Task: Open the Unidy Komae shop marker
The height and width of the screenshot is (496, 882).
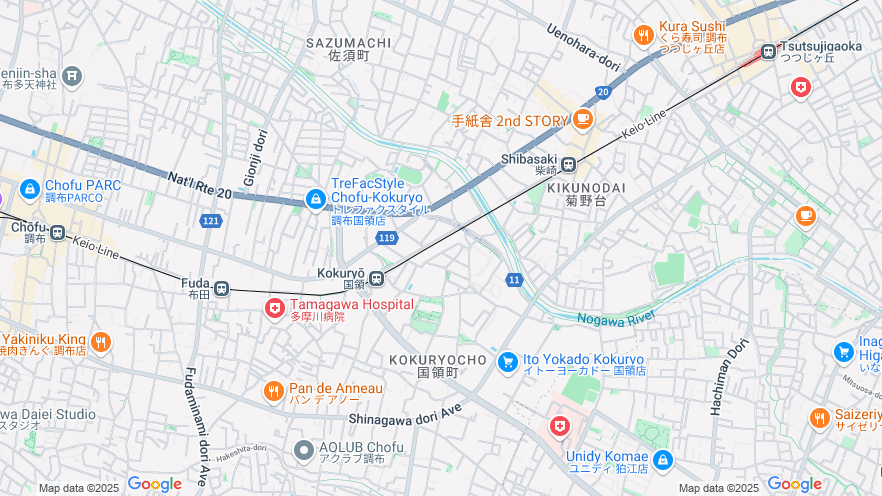Action: (x=662, y=460)
